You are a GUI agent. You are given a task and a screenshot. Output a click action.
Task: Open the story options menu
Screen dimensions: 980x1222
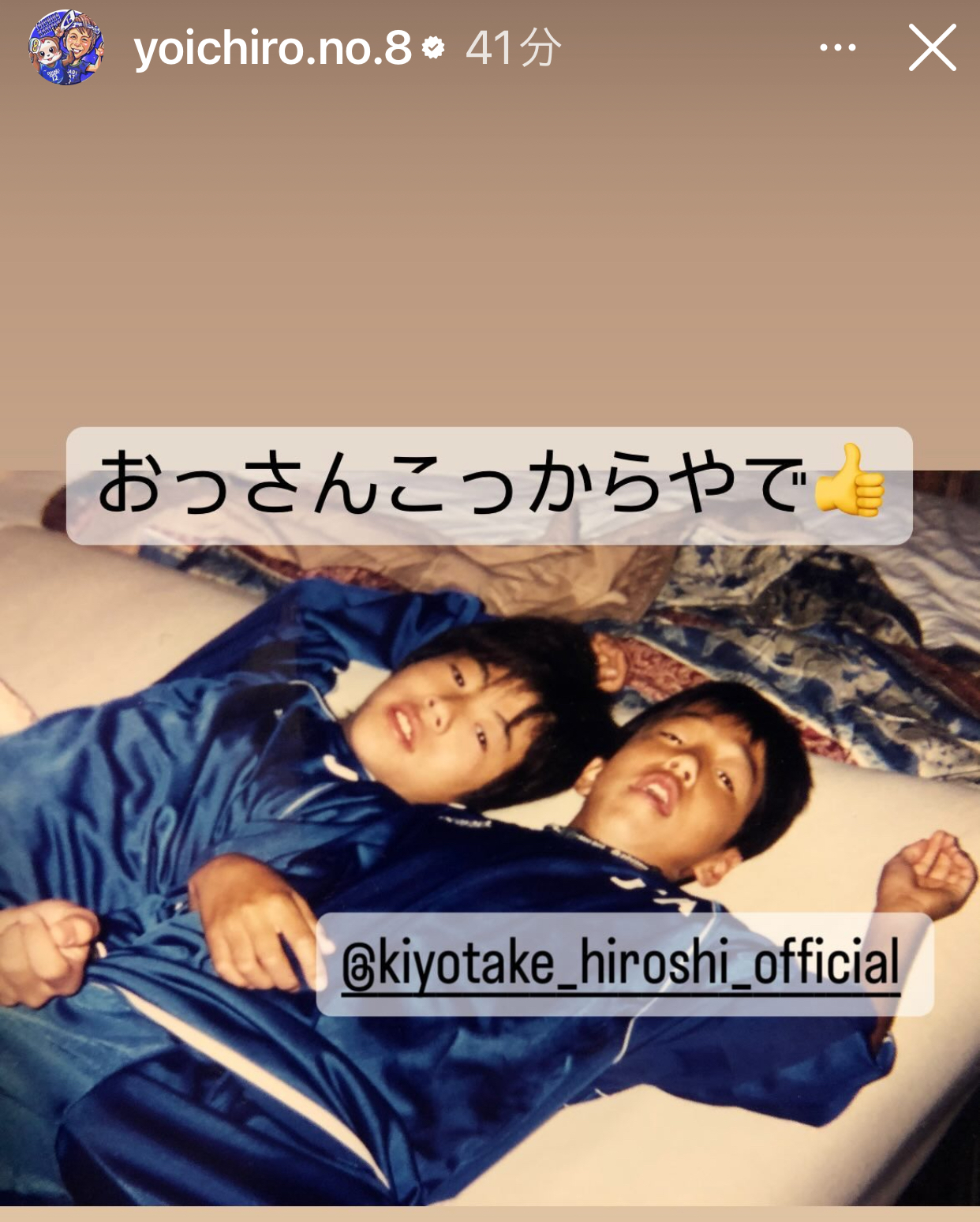point(837,48)
